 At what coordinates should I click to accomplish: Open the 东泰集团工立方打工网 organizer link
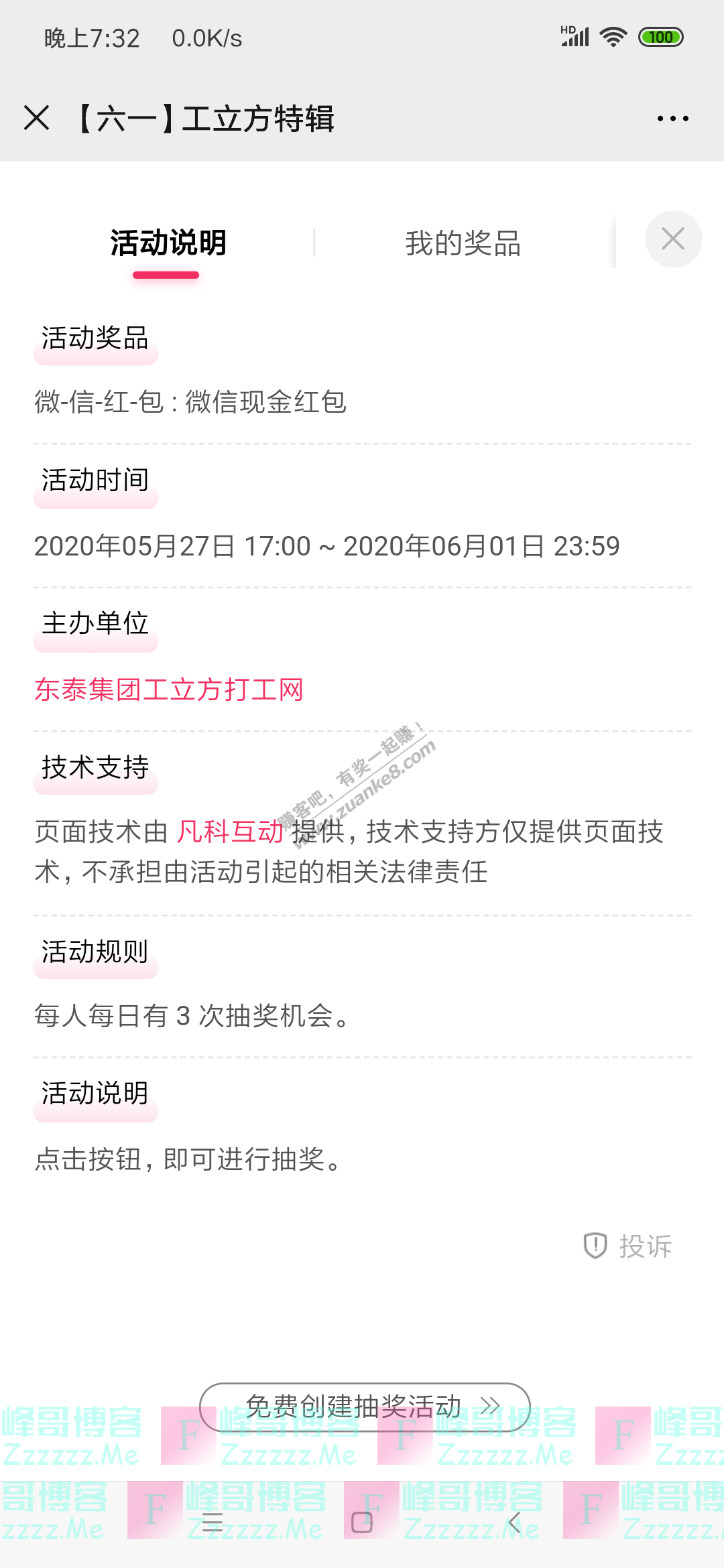[x=169, y=690]
